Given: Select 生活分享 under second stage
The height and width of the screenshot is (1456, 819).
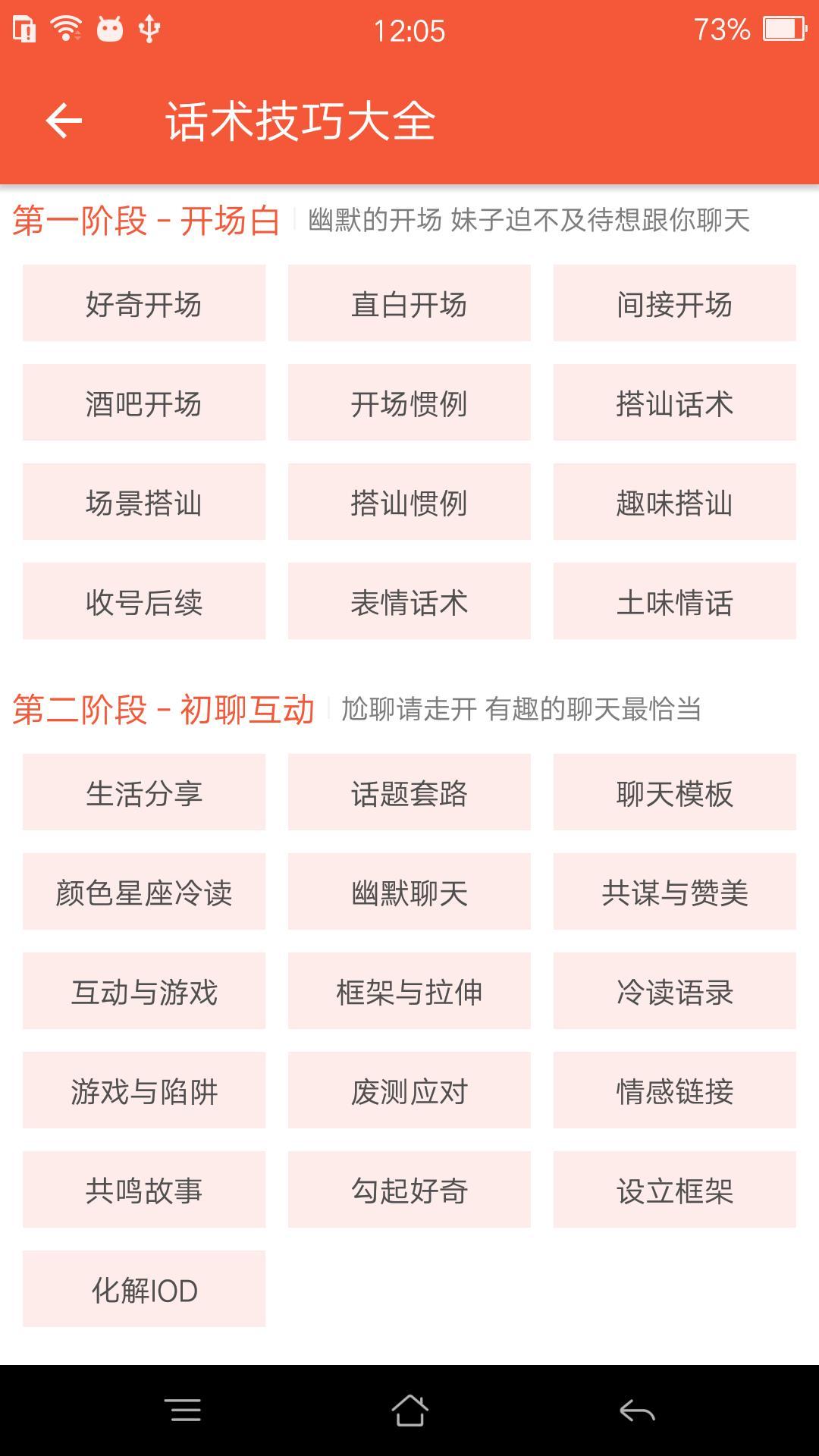Looking at the screenshot, I should tap(144, 792).
